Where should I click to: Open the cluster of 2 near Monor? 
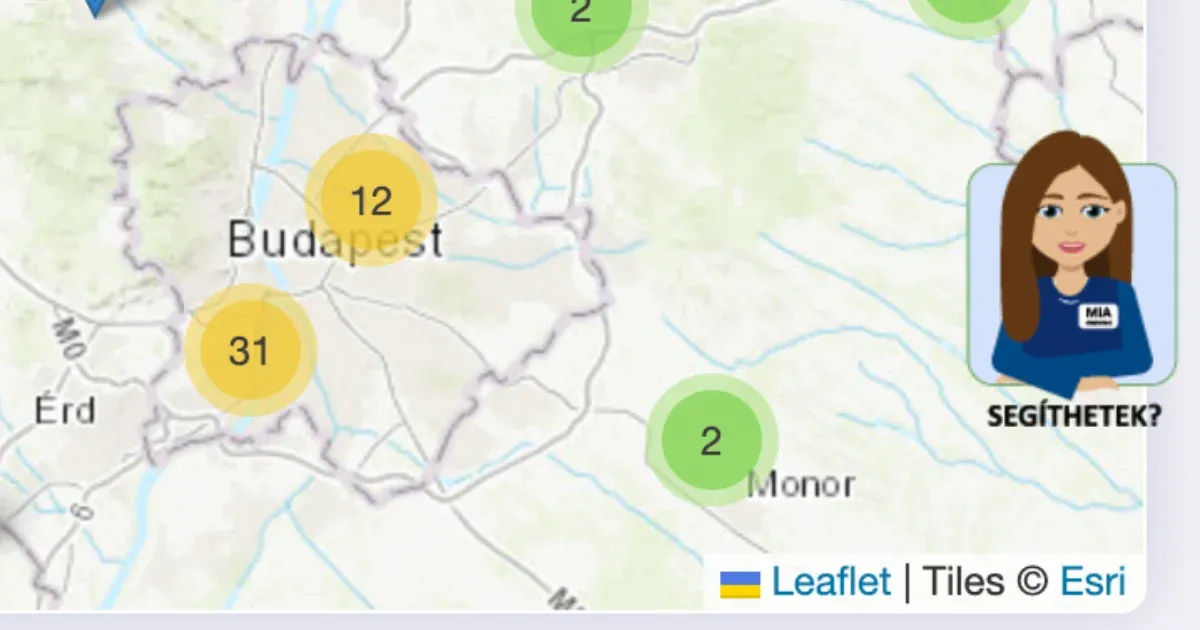click(x=711, y=440)
